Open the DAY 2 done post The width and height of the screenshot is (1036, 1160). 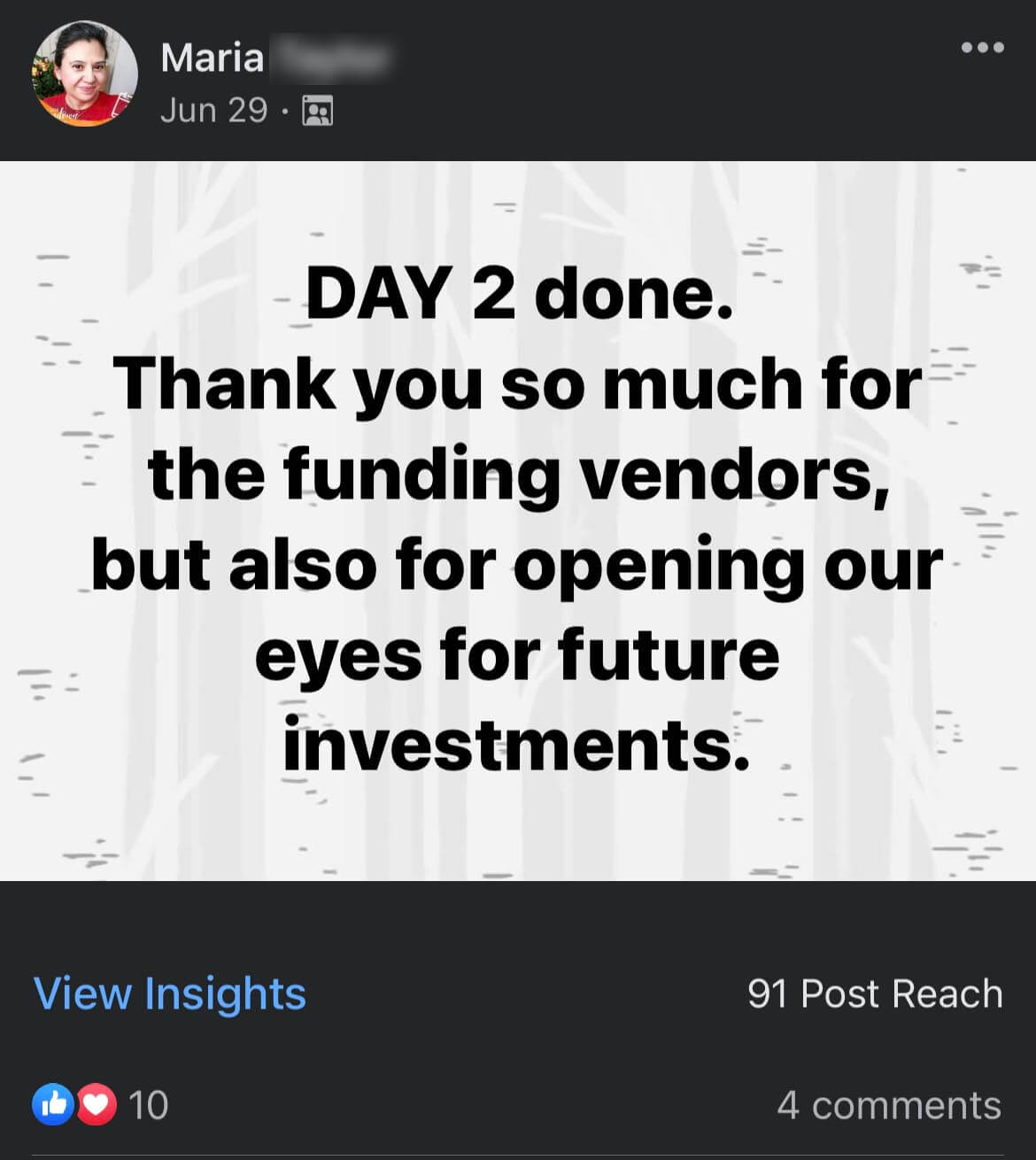(x=518, y=521)
